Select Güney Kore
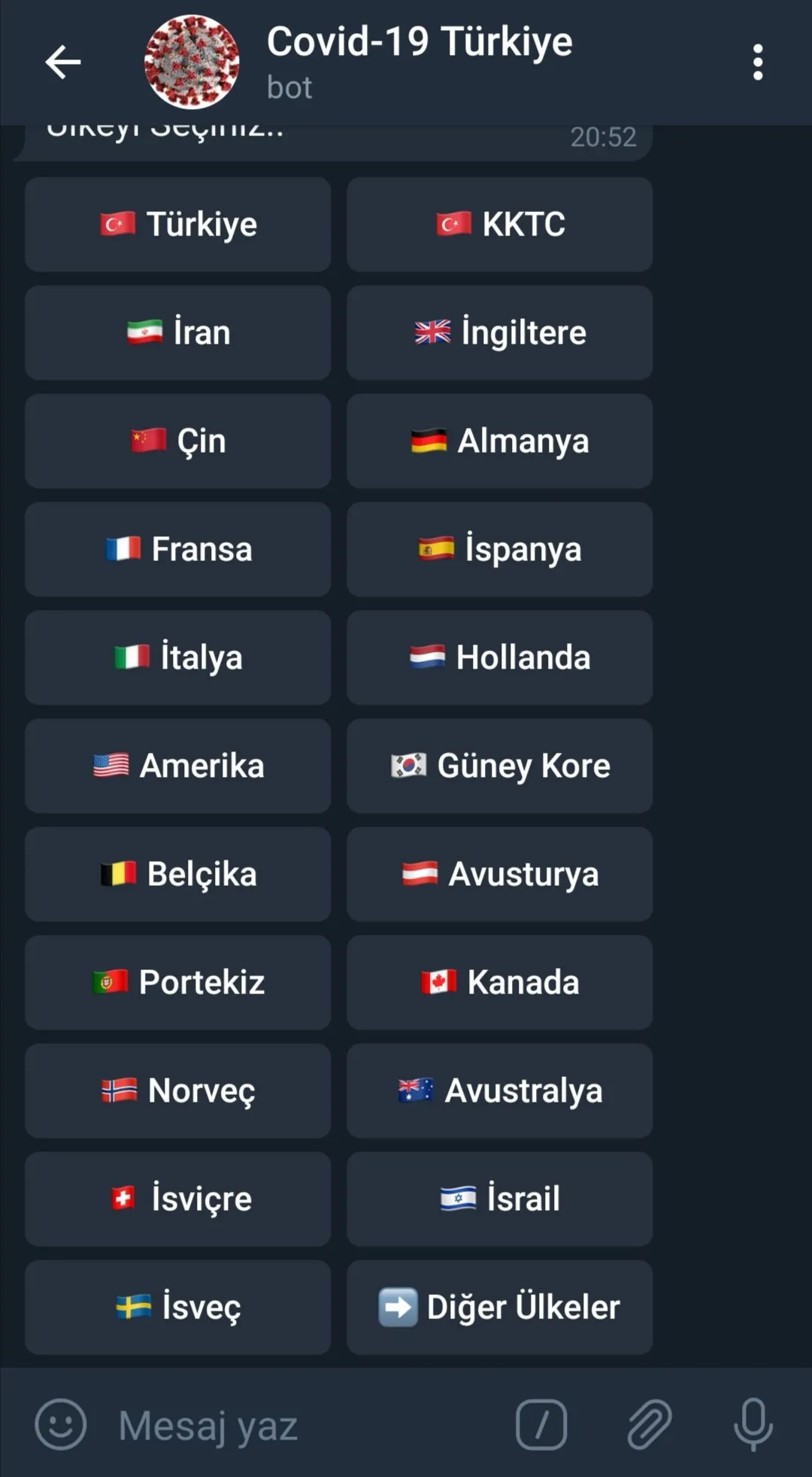 [x=499, y=766]
